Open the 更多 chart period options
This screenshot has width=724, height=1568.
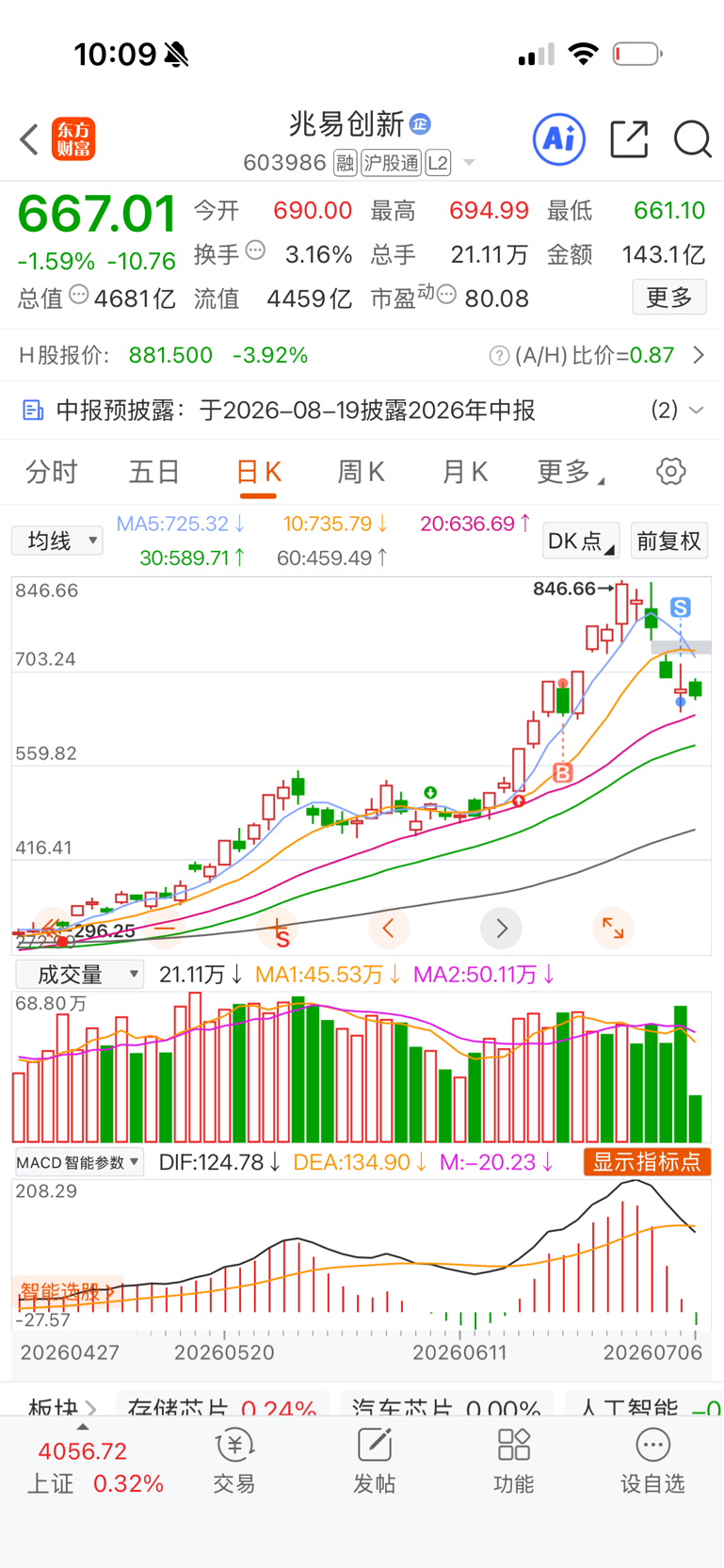[x=570, y=472]
